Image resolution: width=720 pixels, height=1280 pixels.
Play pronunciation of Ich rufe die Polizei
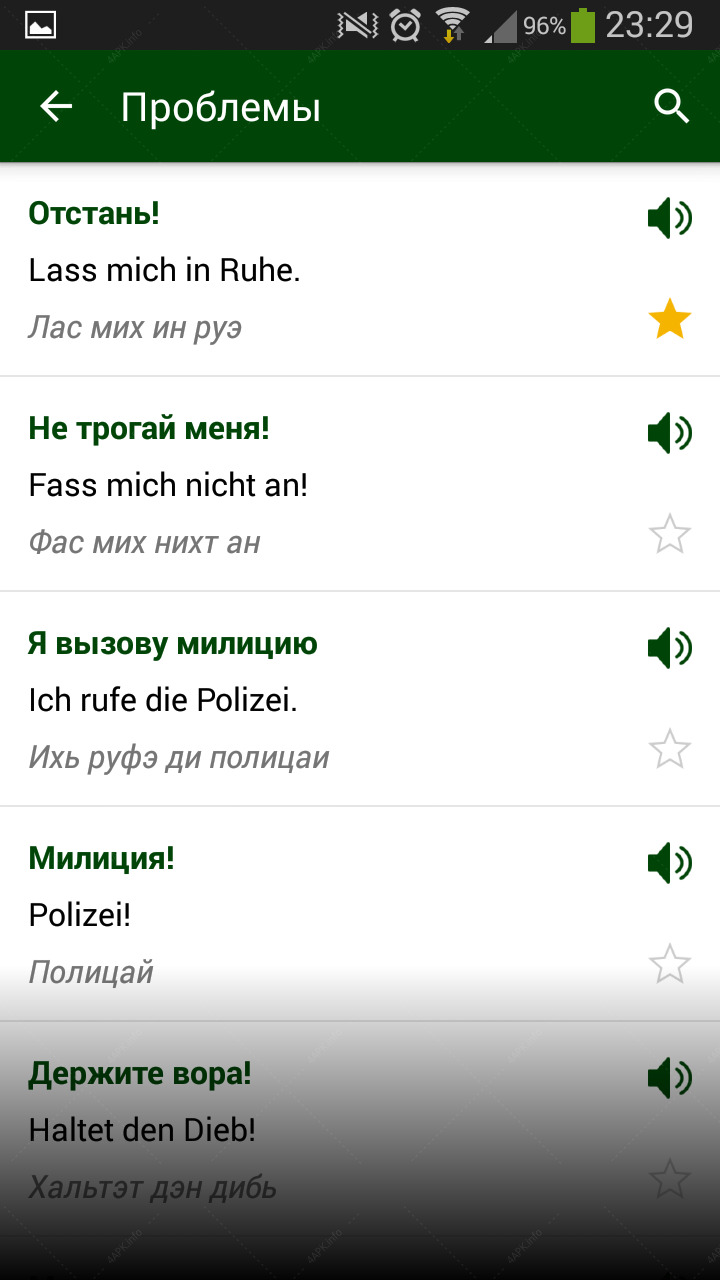(669, 648)
